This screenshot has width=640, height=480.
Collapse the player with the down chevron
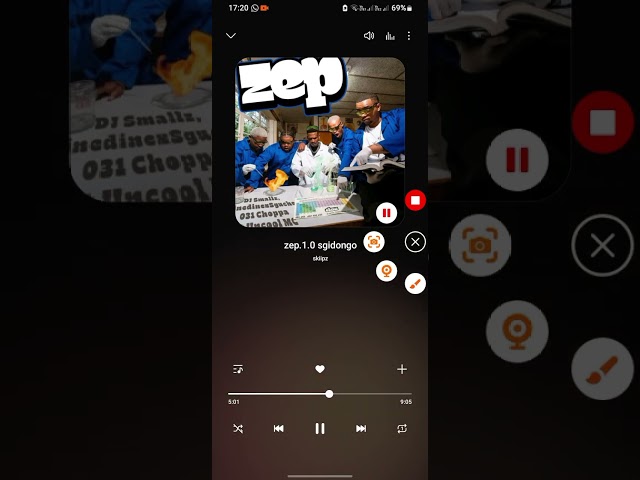point(231,36)
